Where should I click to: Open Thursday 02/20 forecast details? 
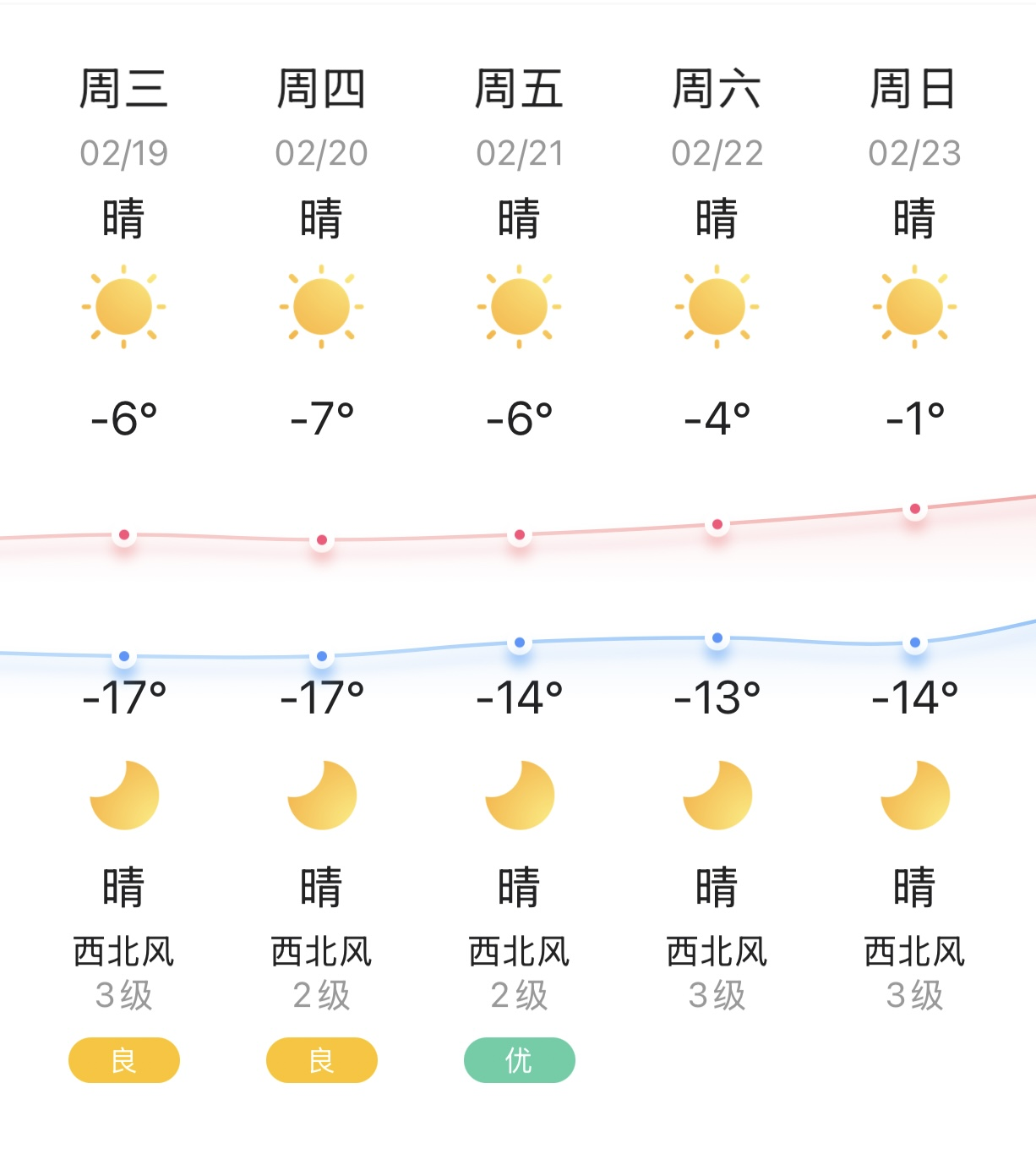(322, 118)
